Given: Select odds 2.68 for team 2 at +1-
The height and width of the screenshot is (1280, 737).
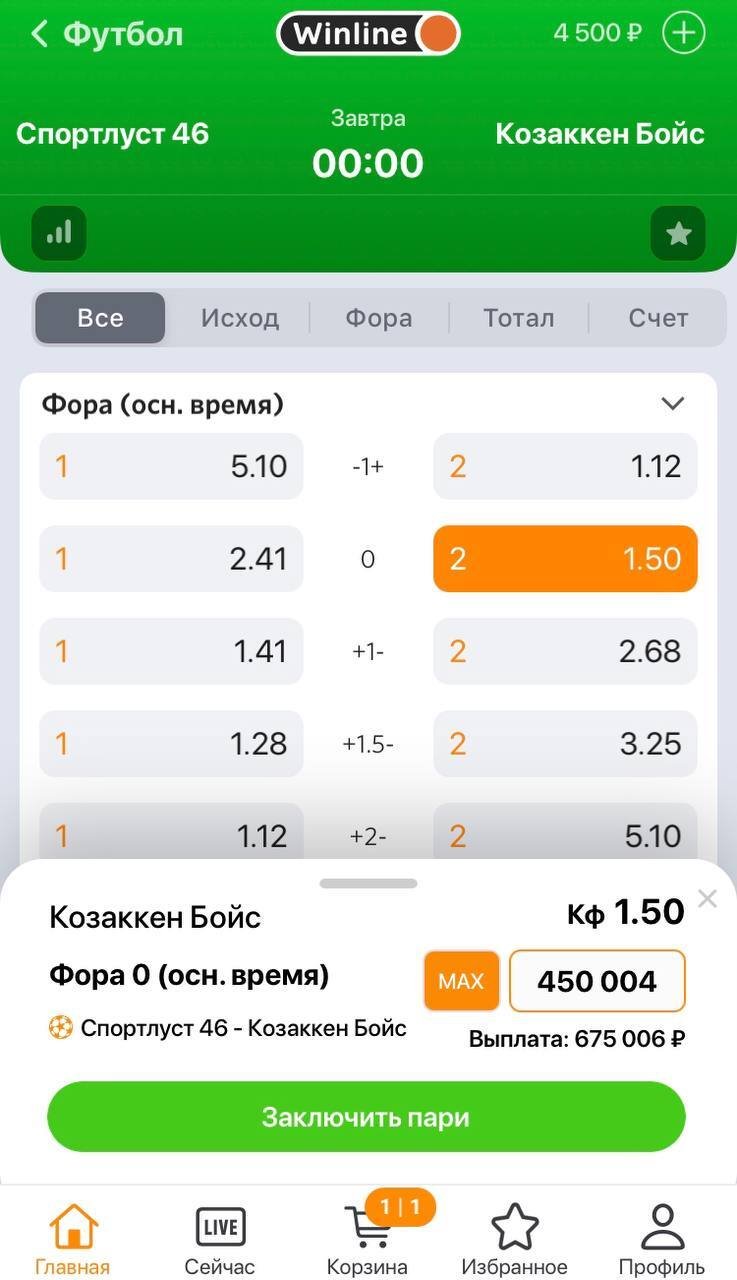Looking at the screenshot, I should point(565,651).
